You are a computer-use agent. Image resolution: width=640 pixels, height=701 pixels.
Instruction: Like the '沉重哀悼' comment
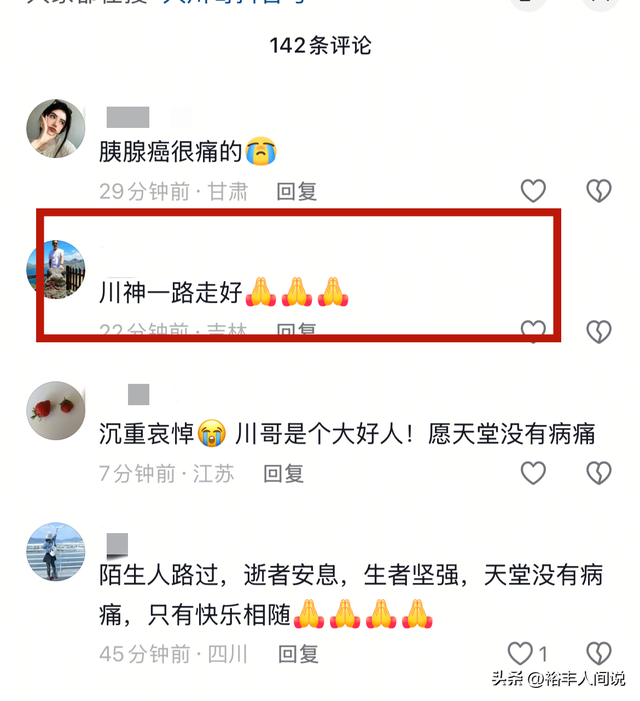(x=533, y=473)
